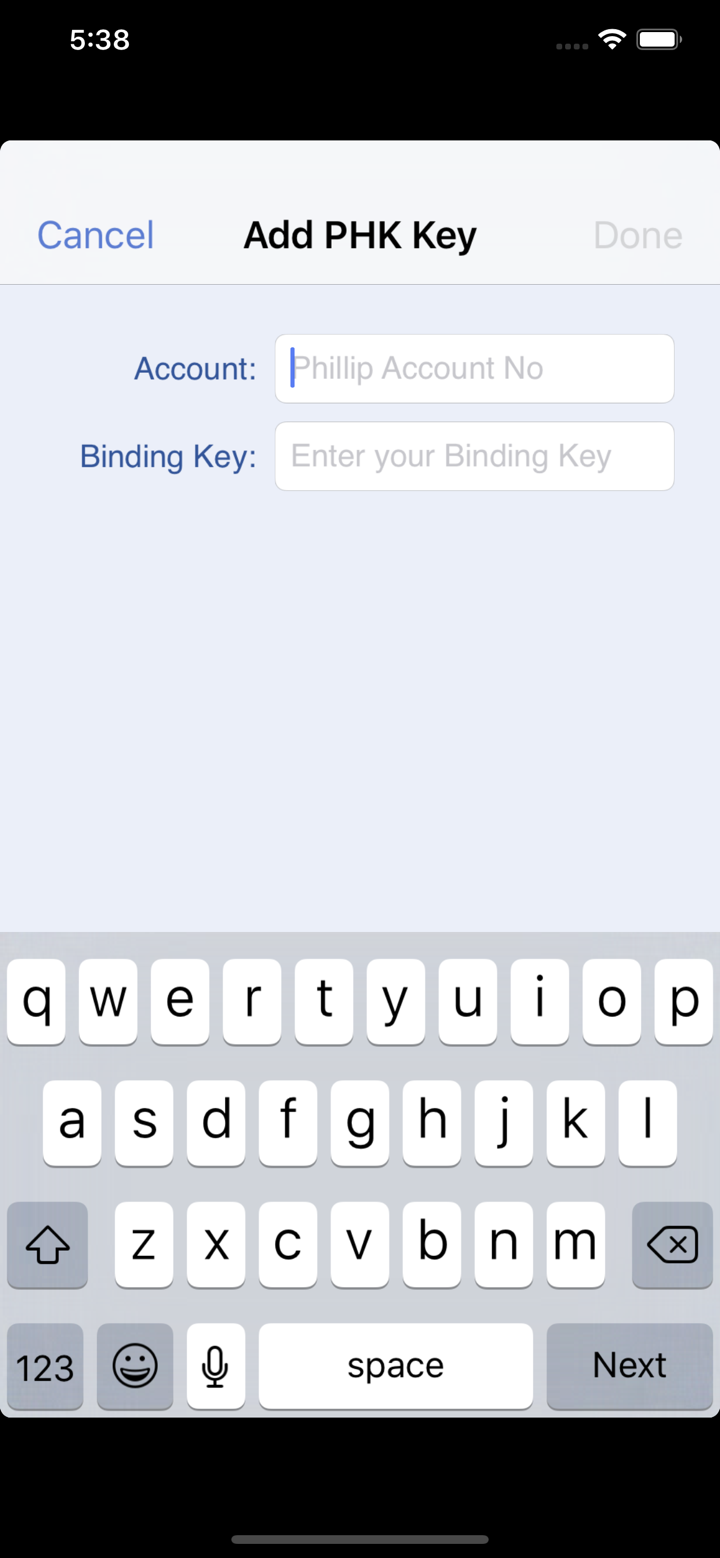This screenshot has height=1558, width=720.
Task: Start dictation with the microphone key
Action: [x=215, y=1366]
